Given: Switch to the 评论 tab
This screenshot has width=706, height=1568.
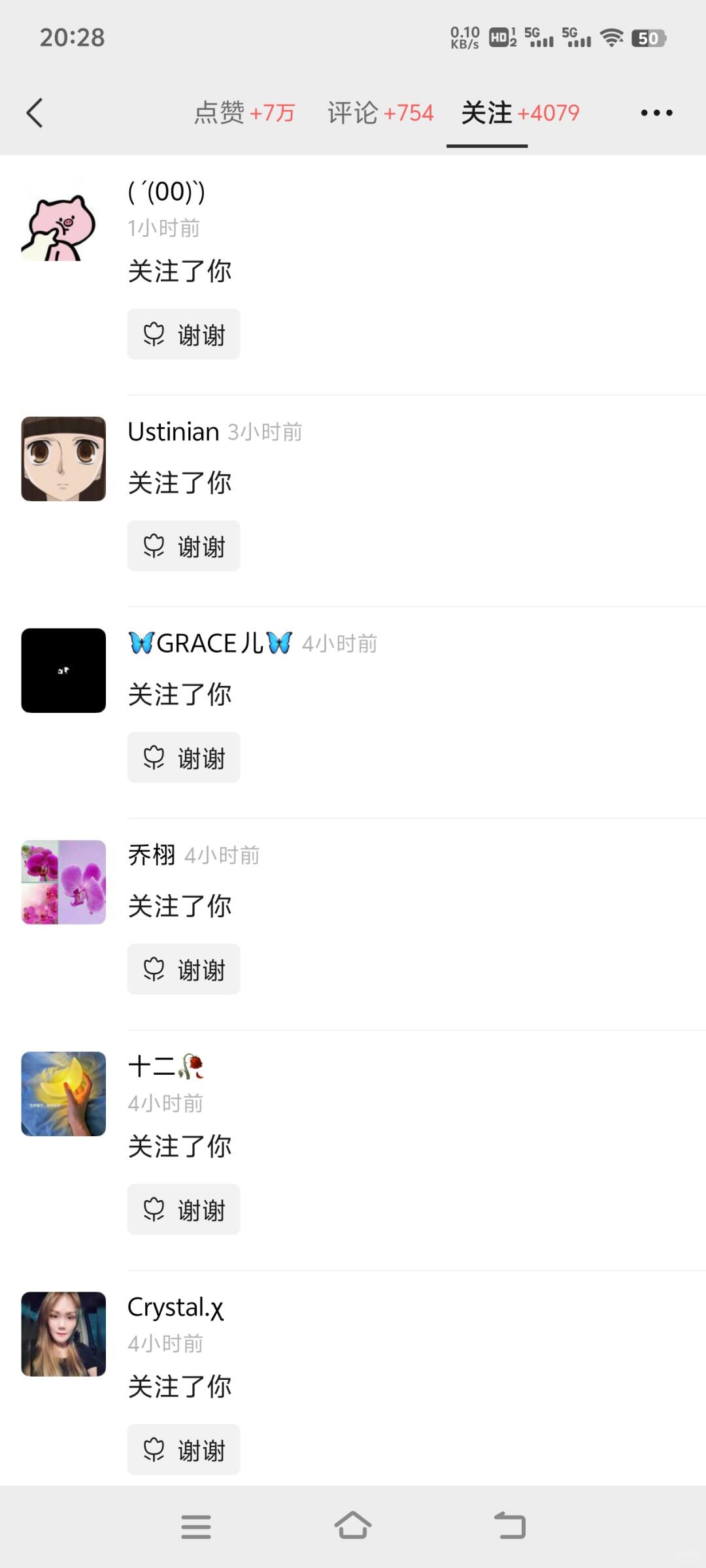Looking at the screenshot, I should point(380,113).
